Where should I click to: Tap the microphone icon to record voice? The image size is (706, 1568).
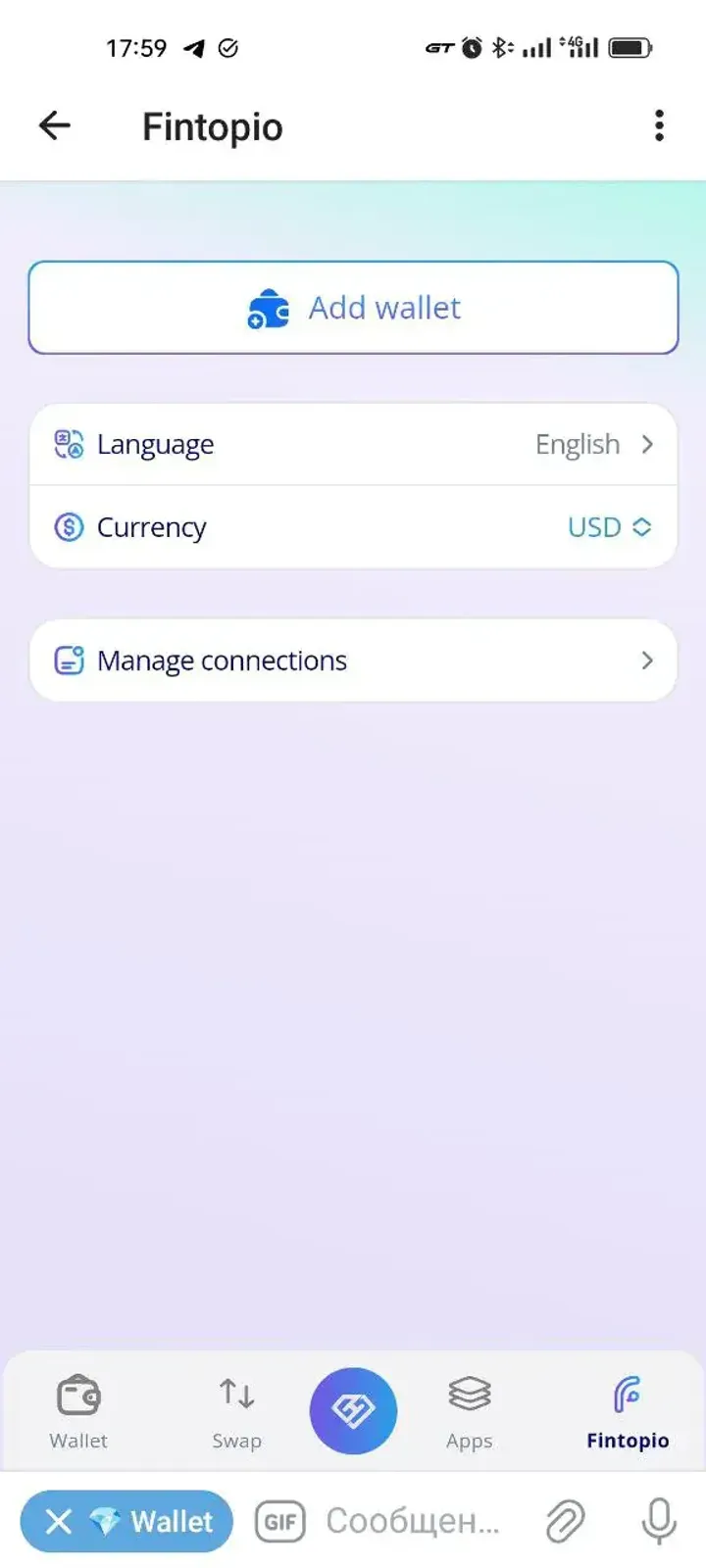tap(657, 1521)
